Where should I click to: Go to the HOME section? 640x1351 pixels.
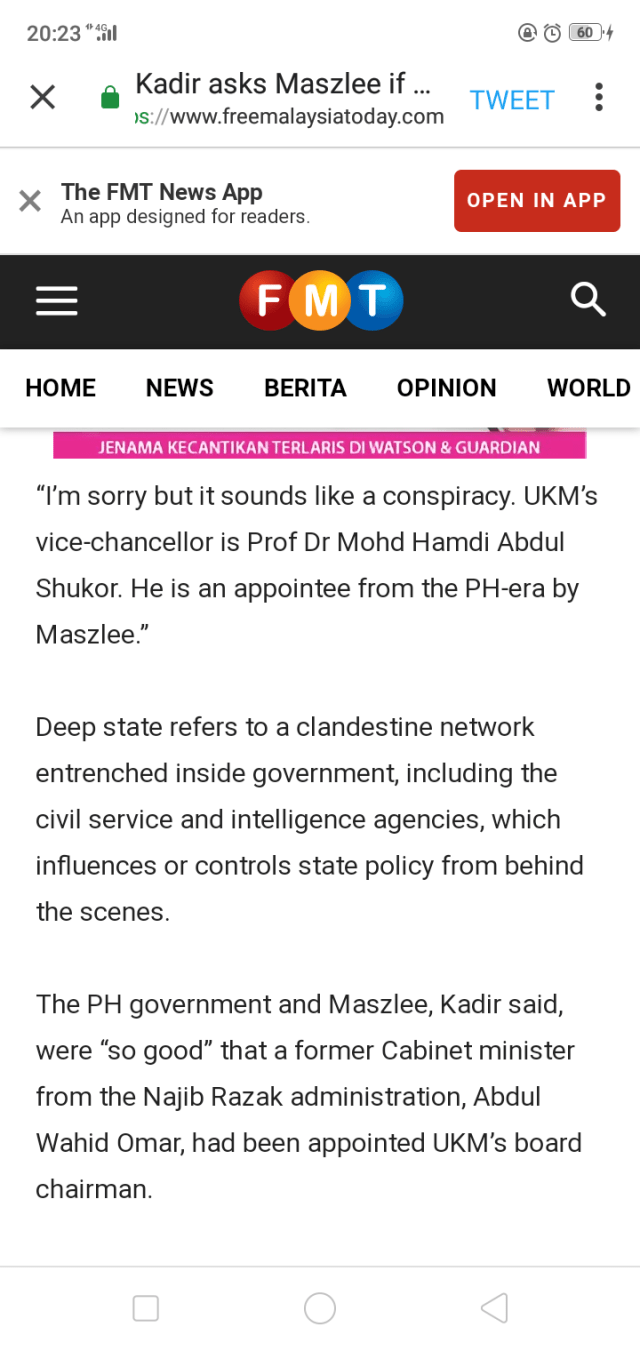pyautogui.click(x=61, y=388)
